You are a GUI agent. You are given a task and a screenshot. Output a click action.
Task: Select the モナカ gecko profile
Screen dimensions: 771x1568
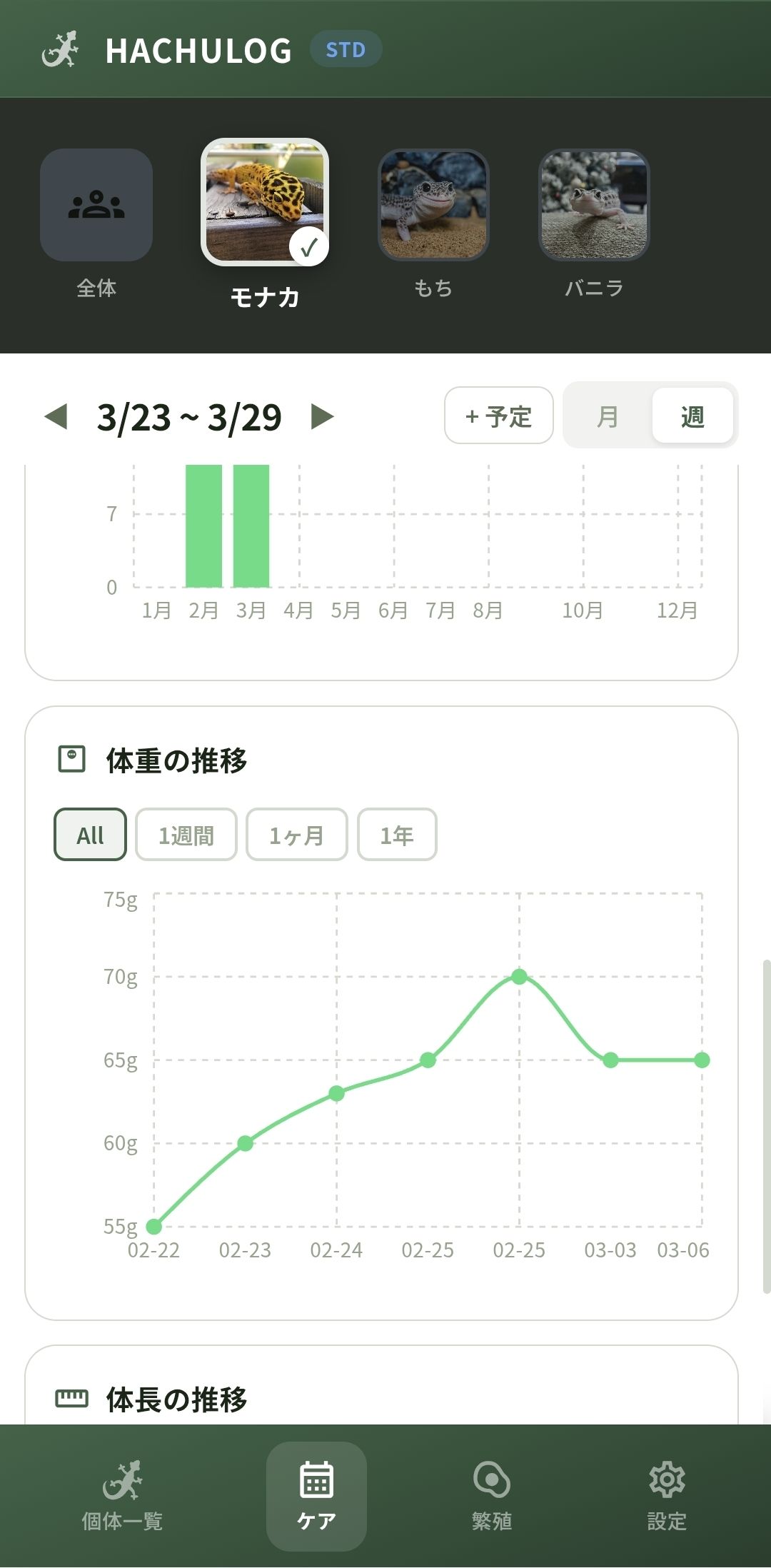click(x=265, y=202)
